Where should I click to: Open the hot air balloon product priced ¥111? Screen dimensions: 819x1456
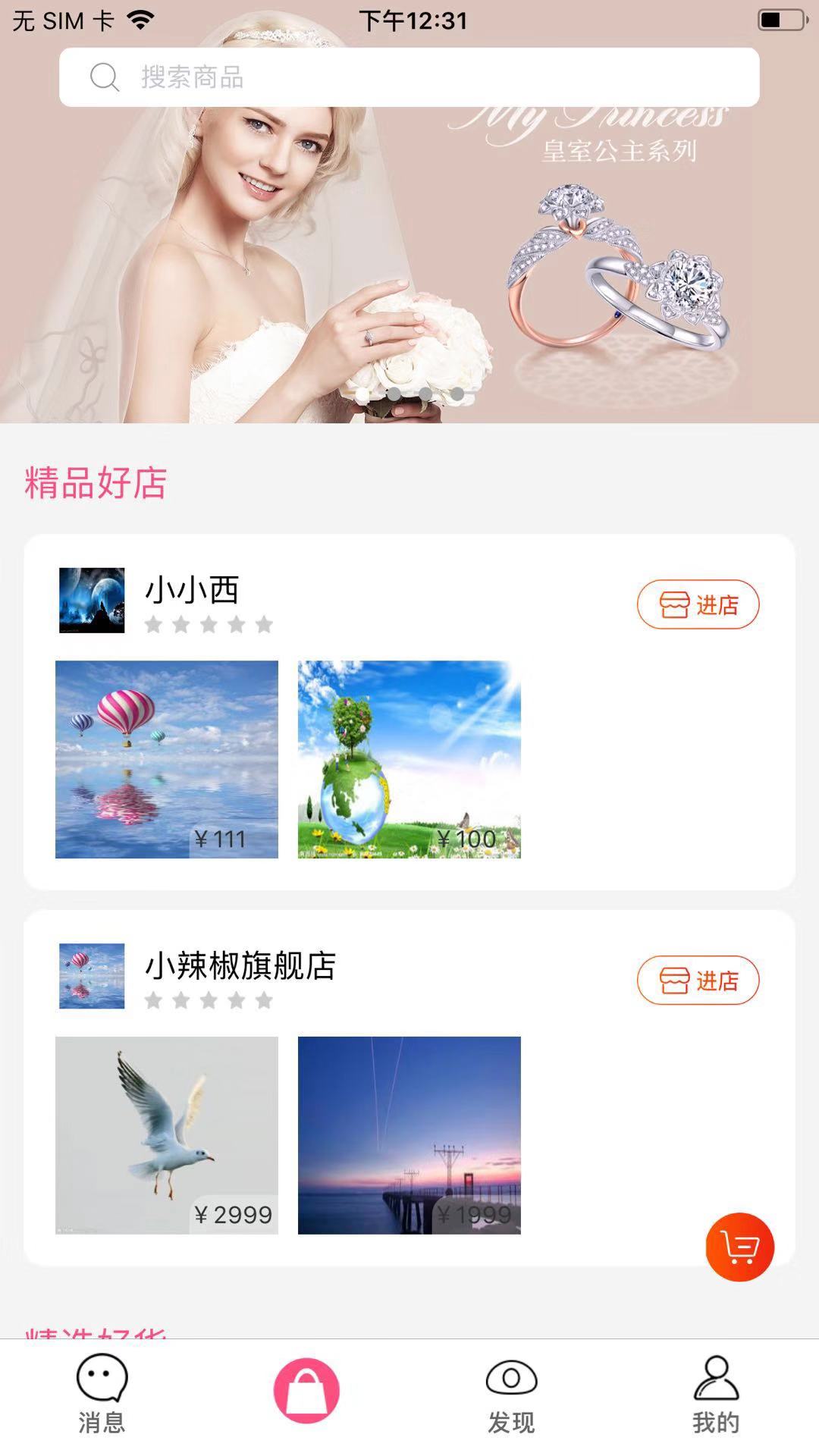pos(167,759)
